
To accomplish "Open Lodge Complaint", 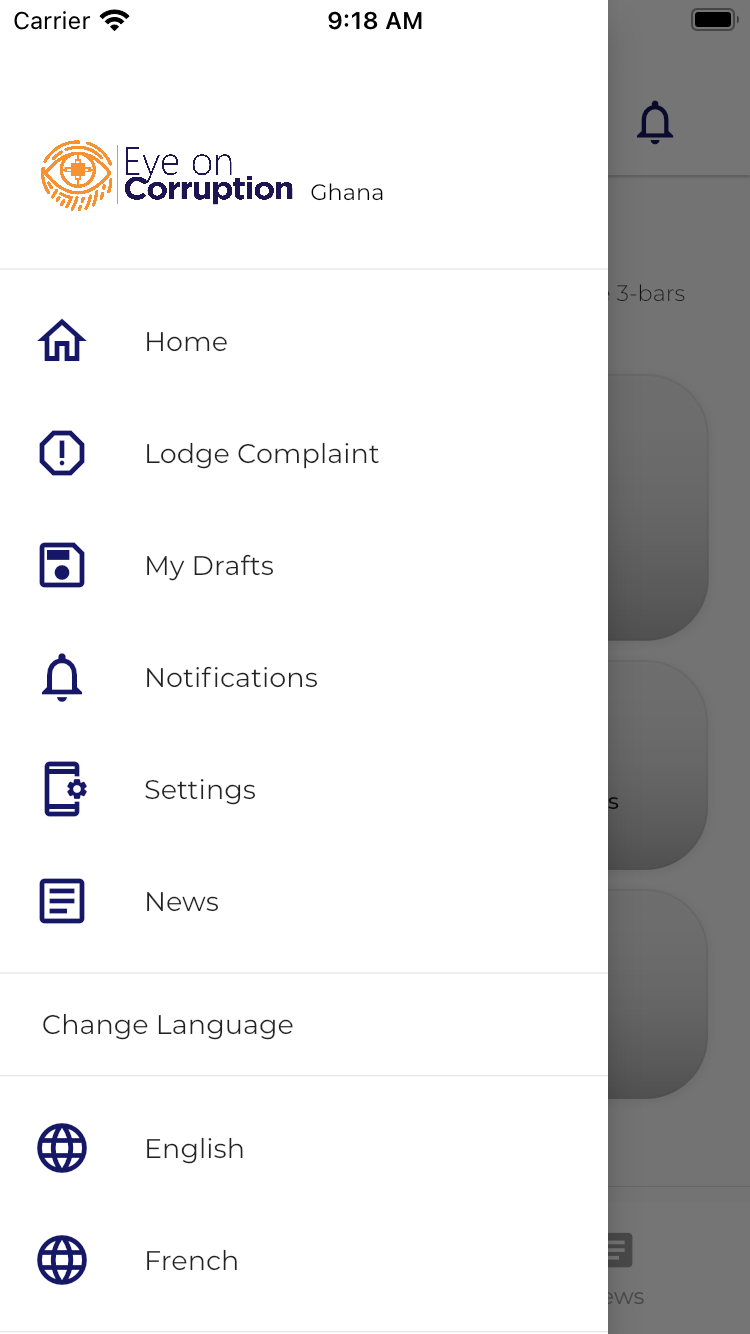I will pos(261,454).
